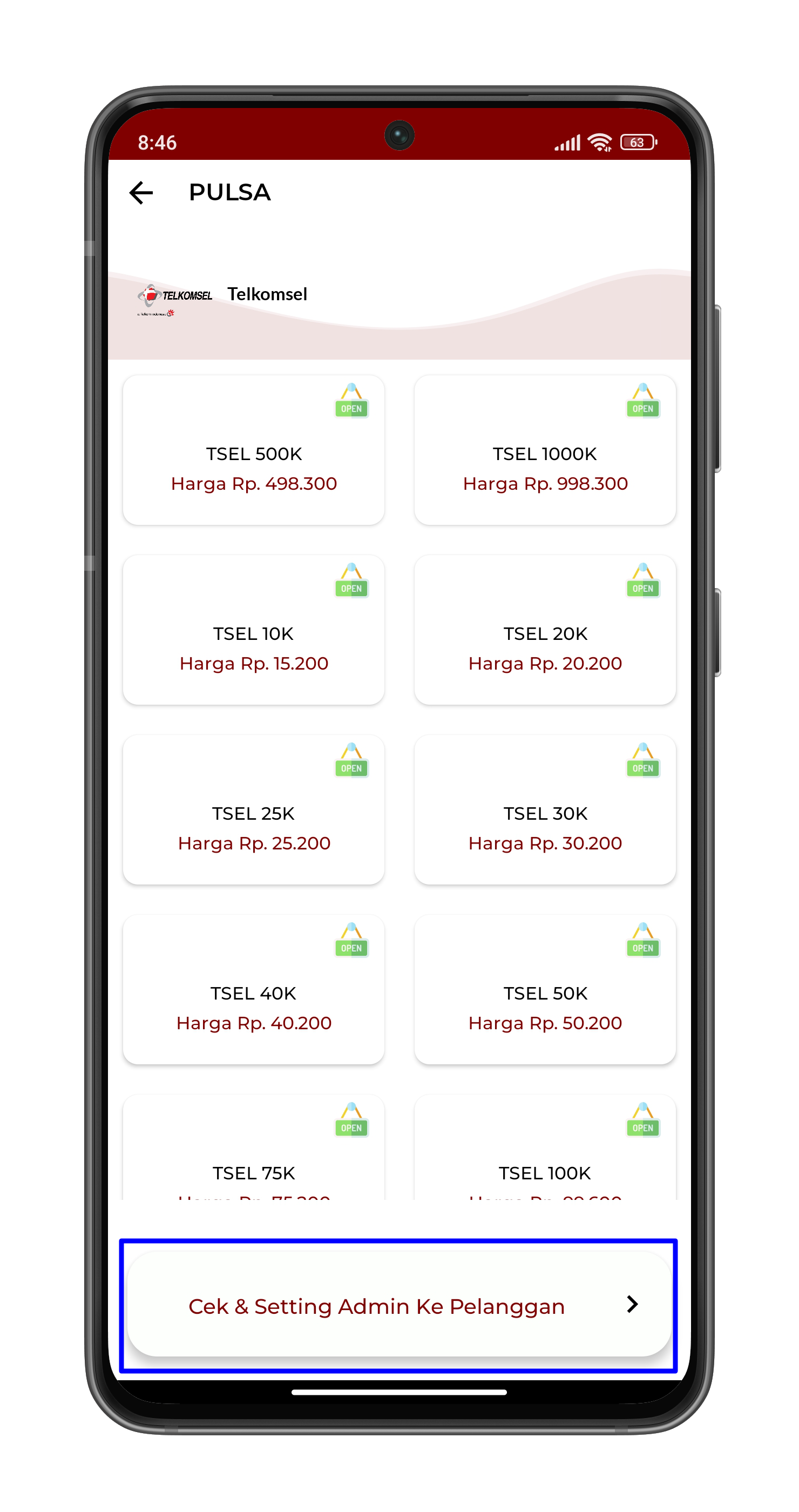Choose the TSEL 10K pulsa card

tap(253, 630)
